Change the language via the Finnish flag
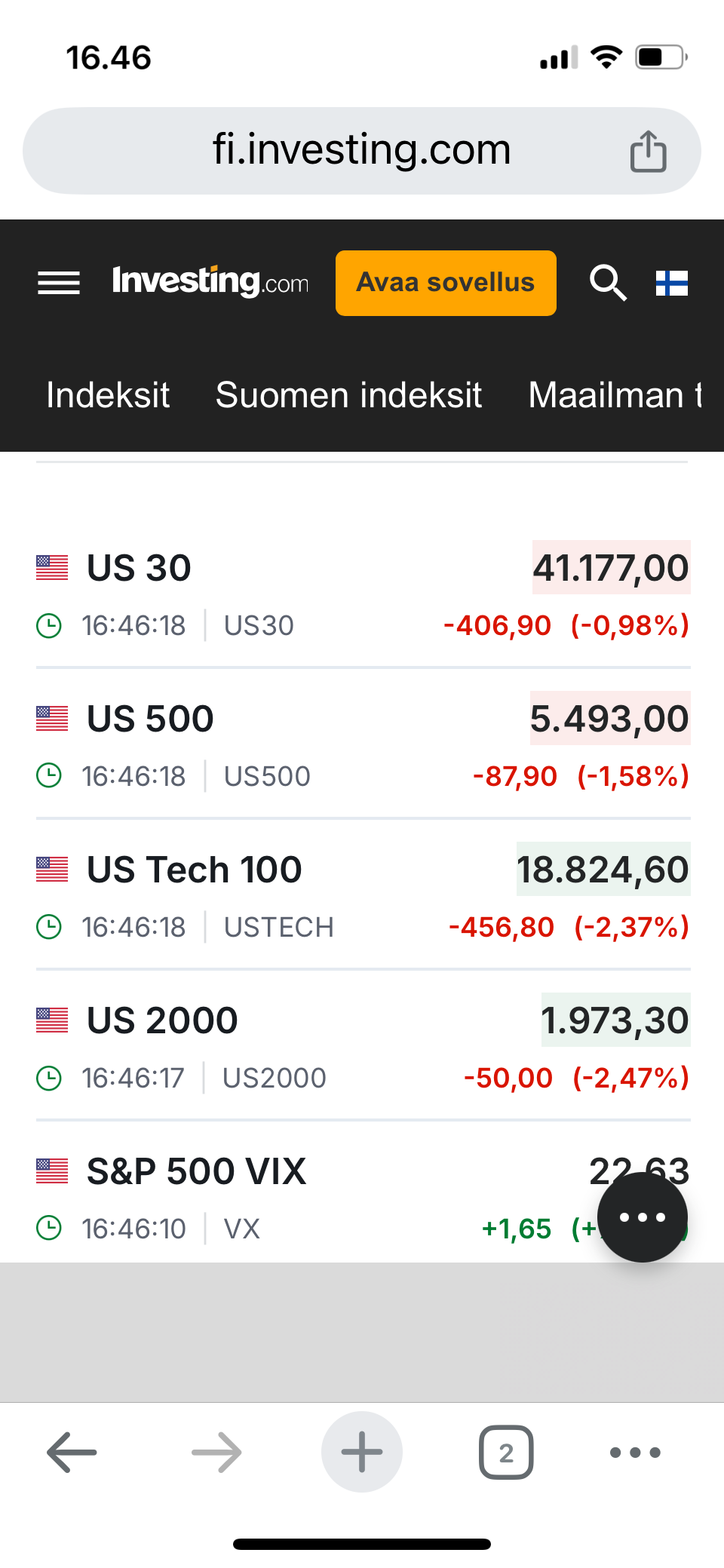 pyautogui.click(x=671, y=283)
